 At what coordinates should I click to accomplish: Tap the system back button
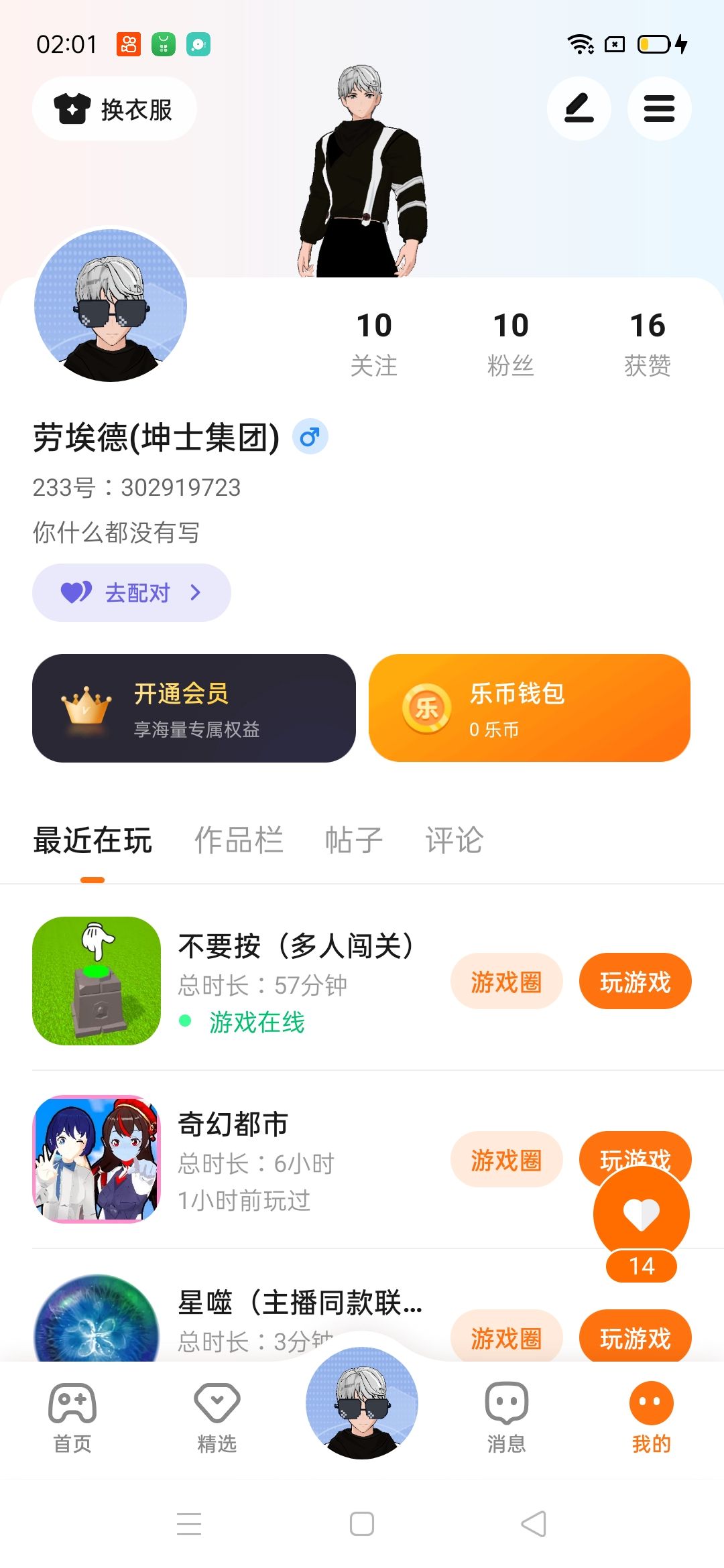click(534, 1524)
